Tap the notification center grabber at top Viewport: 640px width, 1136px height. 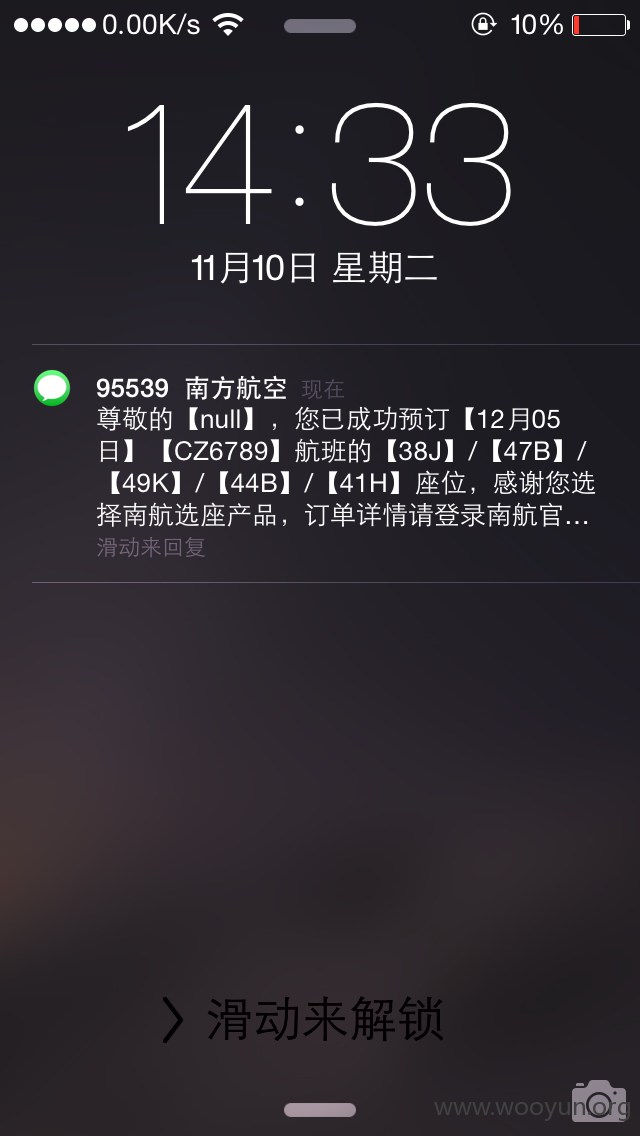coord(320,26)
